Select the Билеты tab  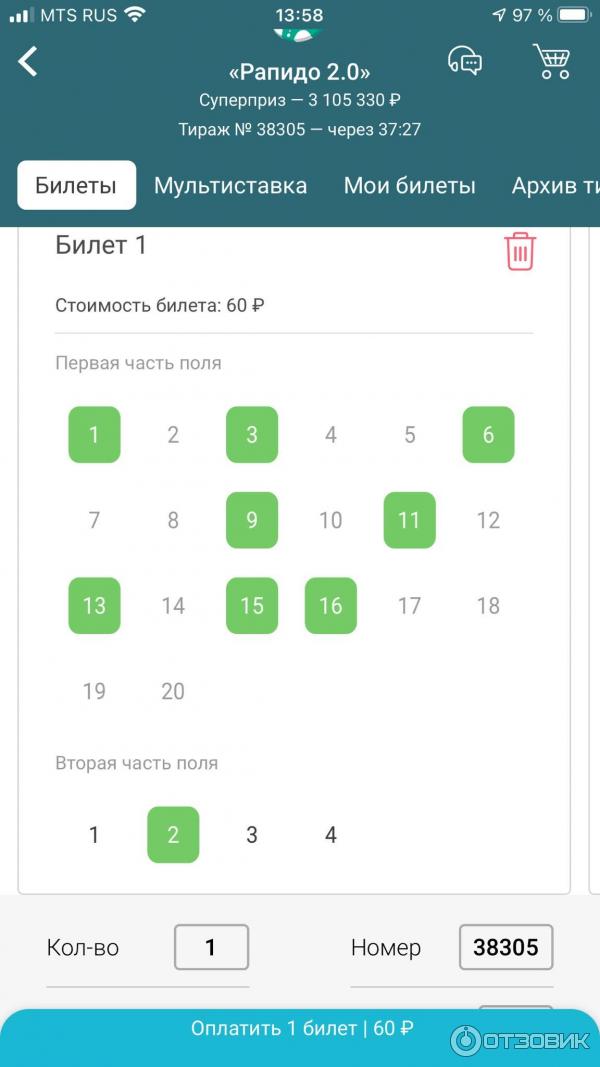tap(76, 185)
